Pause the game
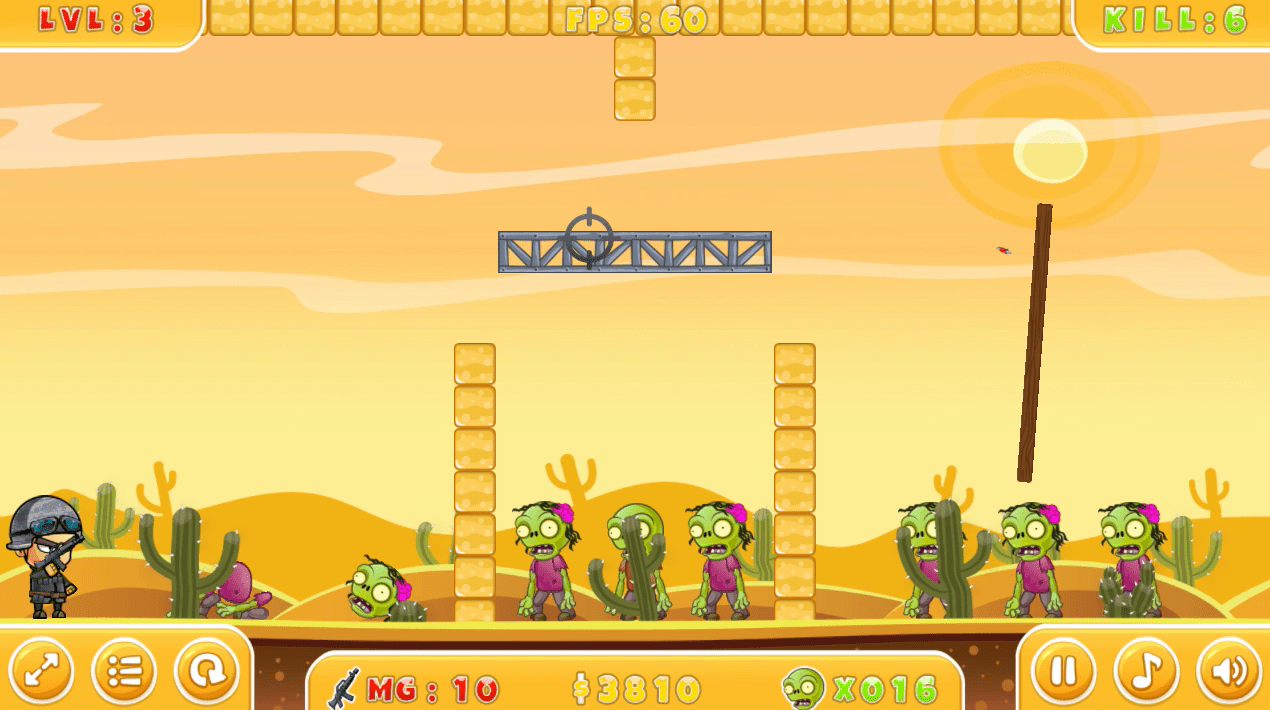The height and width of the screenshot is (710, 1270). click(x=1063, y=671)
